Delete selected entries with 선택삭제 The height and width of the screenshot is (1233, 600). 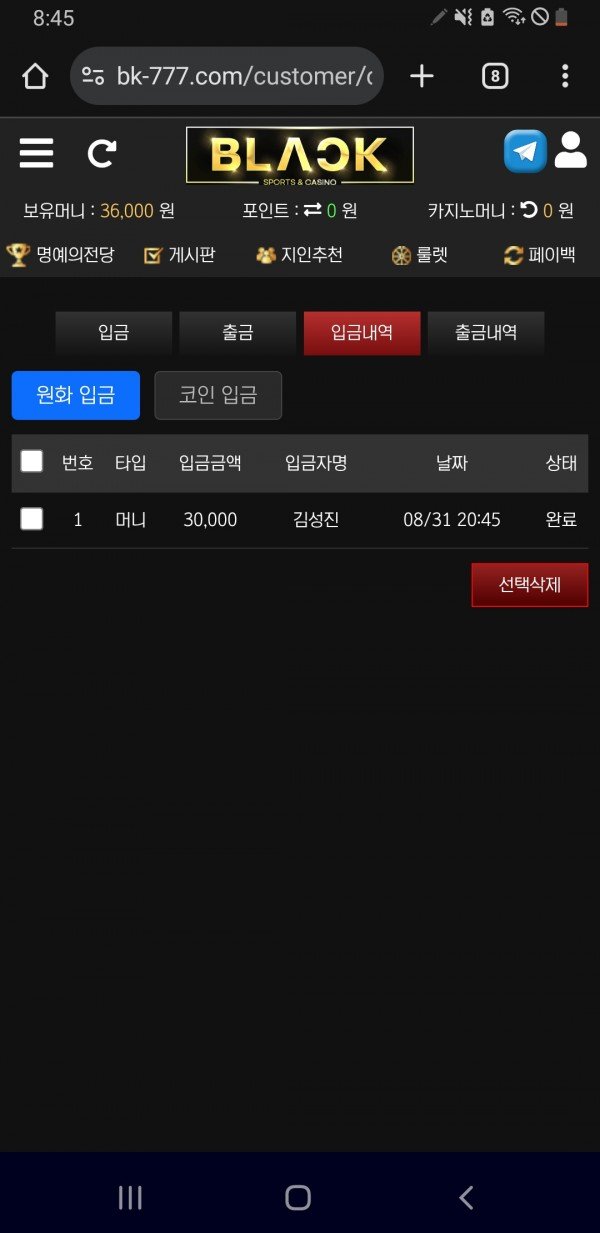coord(529,585)
